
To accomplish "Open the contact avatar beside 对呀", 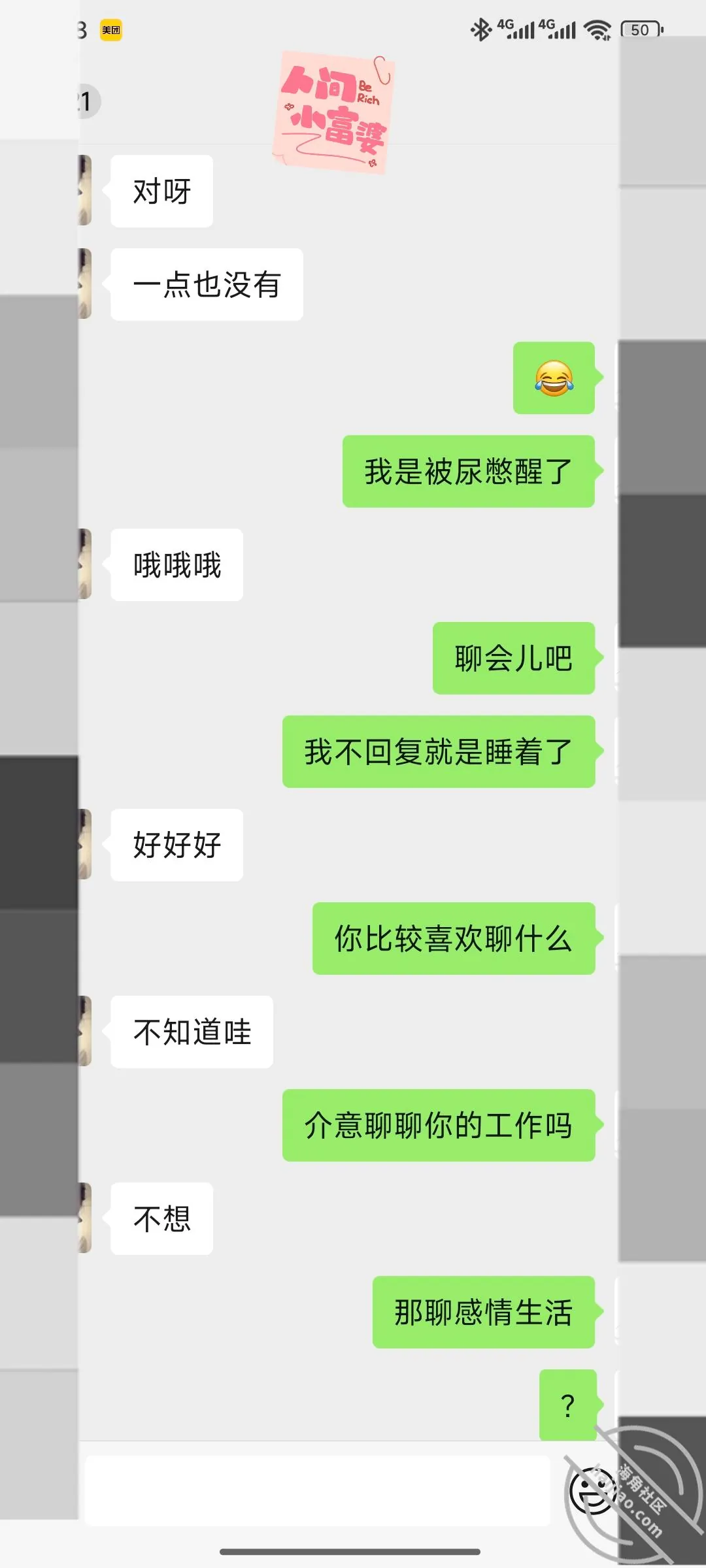I will point(85,190).
